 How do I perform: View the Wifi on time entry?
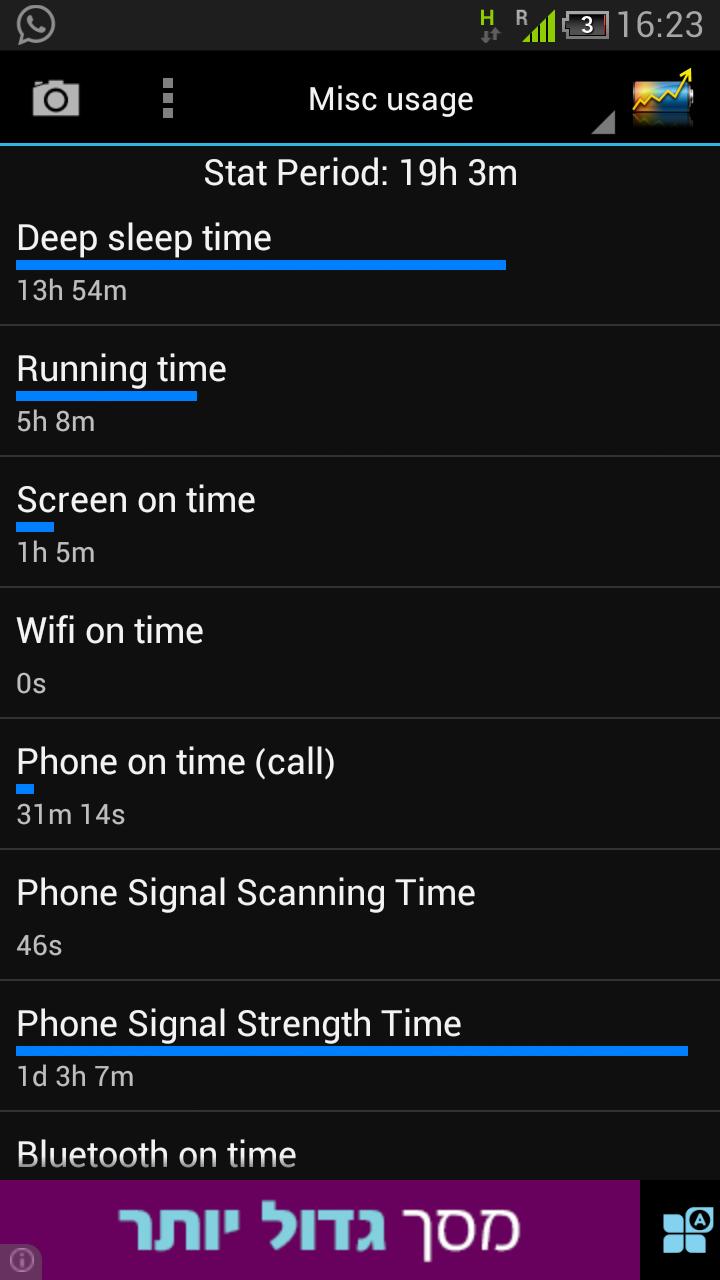click(360, 655)
